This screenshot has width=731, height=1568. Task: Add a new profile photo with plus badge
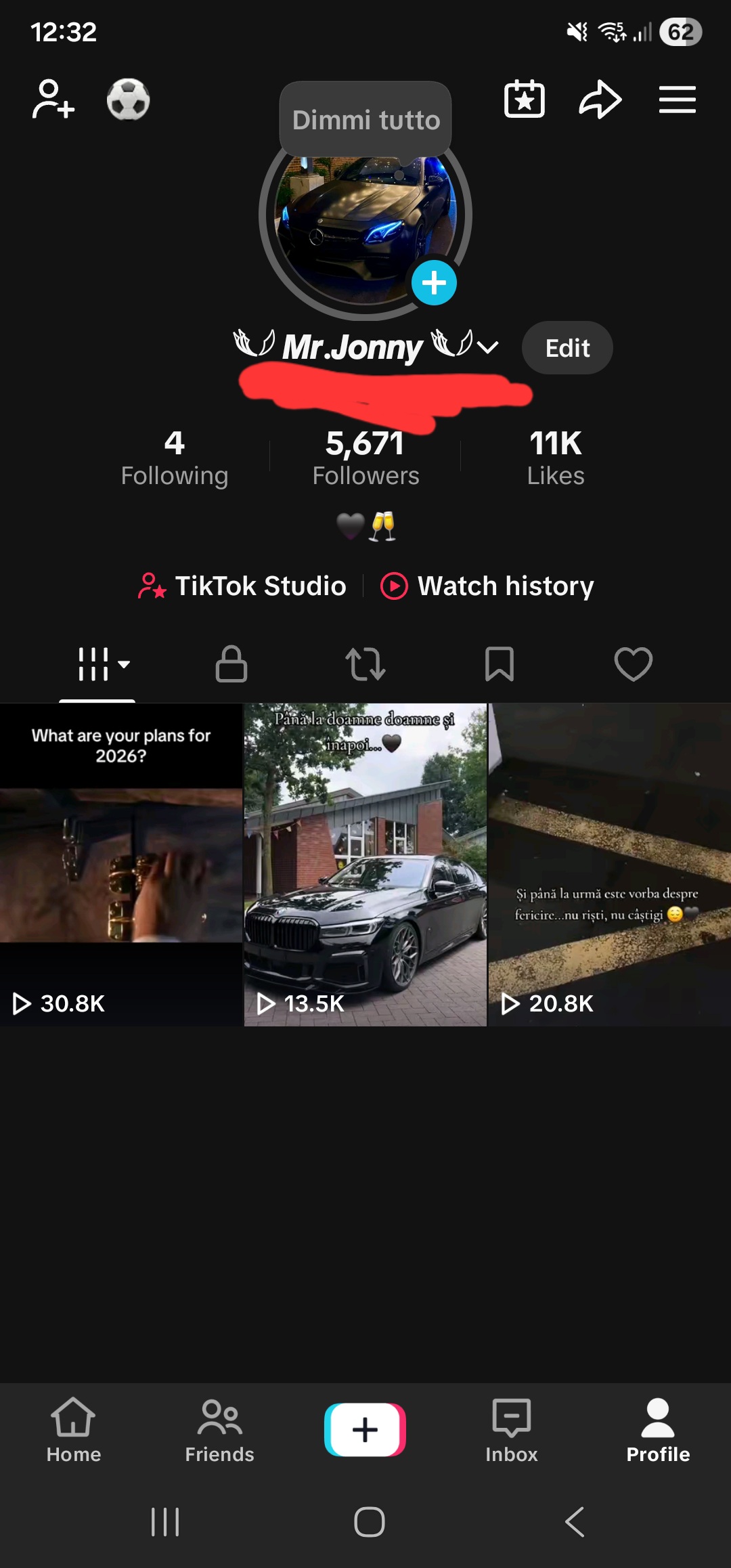coord(434,282)
